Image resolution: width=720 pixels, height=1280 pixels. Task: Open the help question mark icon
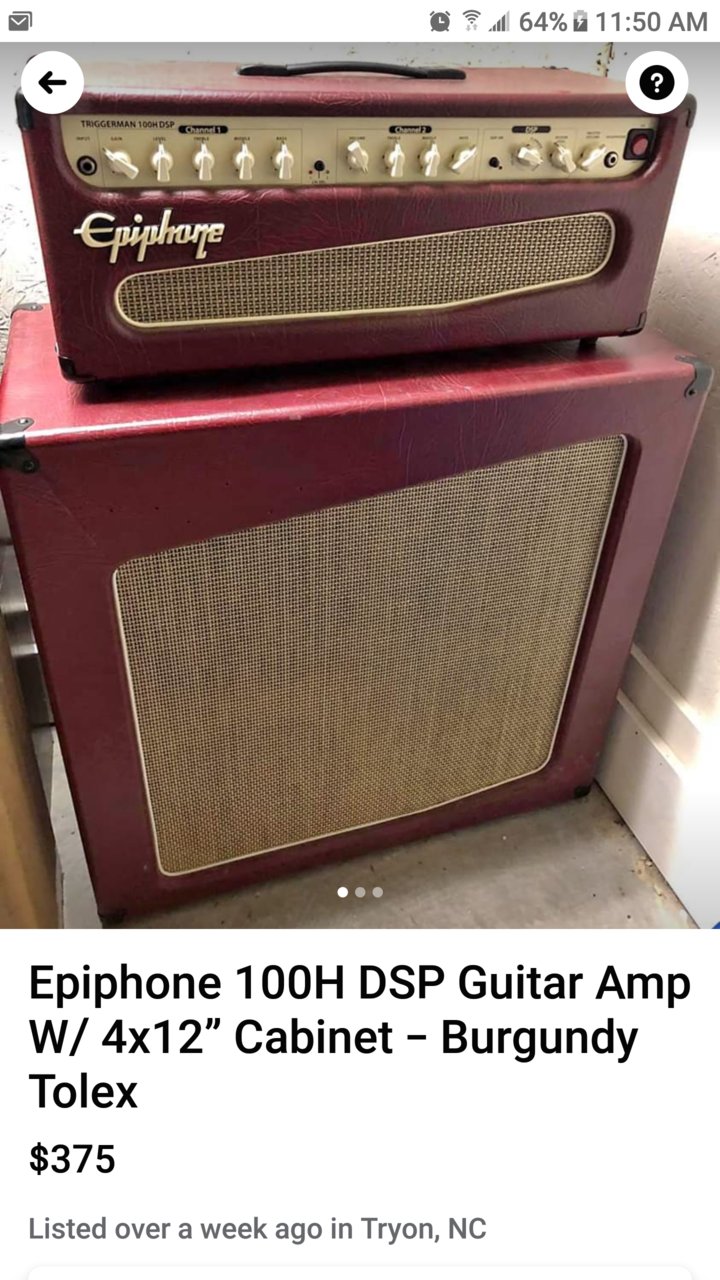(657, 82)
